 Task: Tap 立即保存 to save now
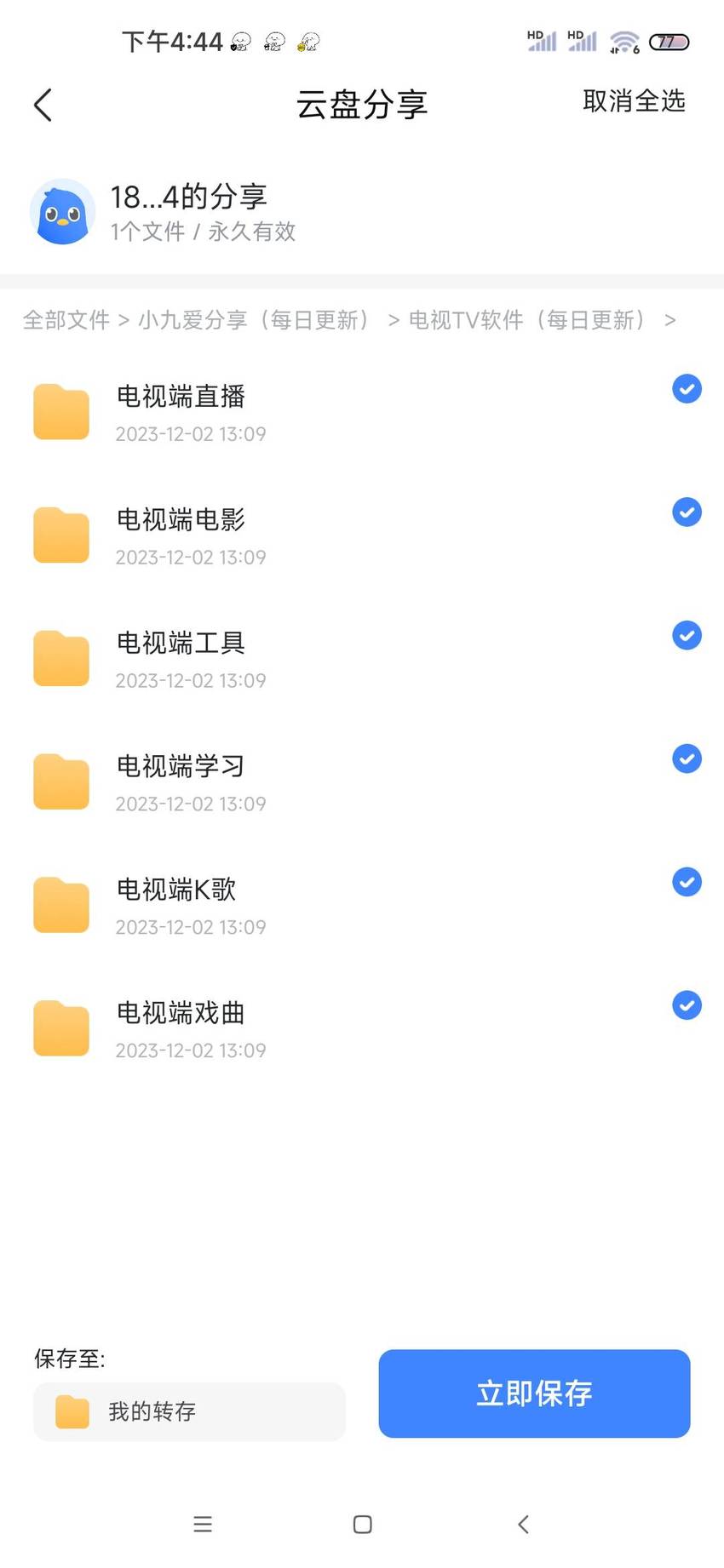[x=534, y=1393]
